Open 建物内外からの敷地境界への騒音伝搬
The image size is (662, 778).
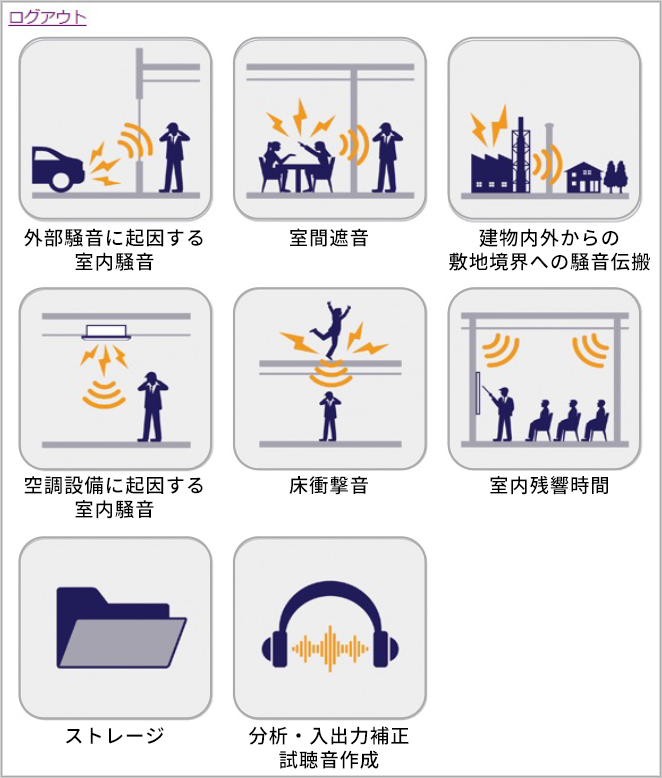click(x=544, y=130)
